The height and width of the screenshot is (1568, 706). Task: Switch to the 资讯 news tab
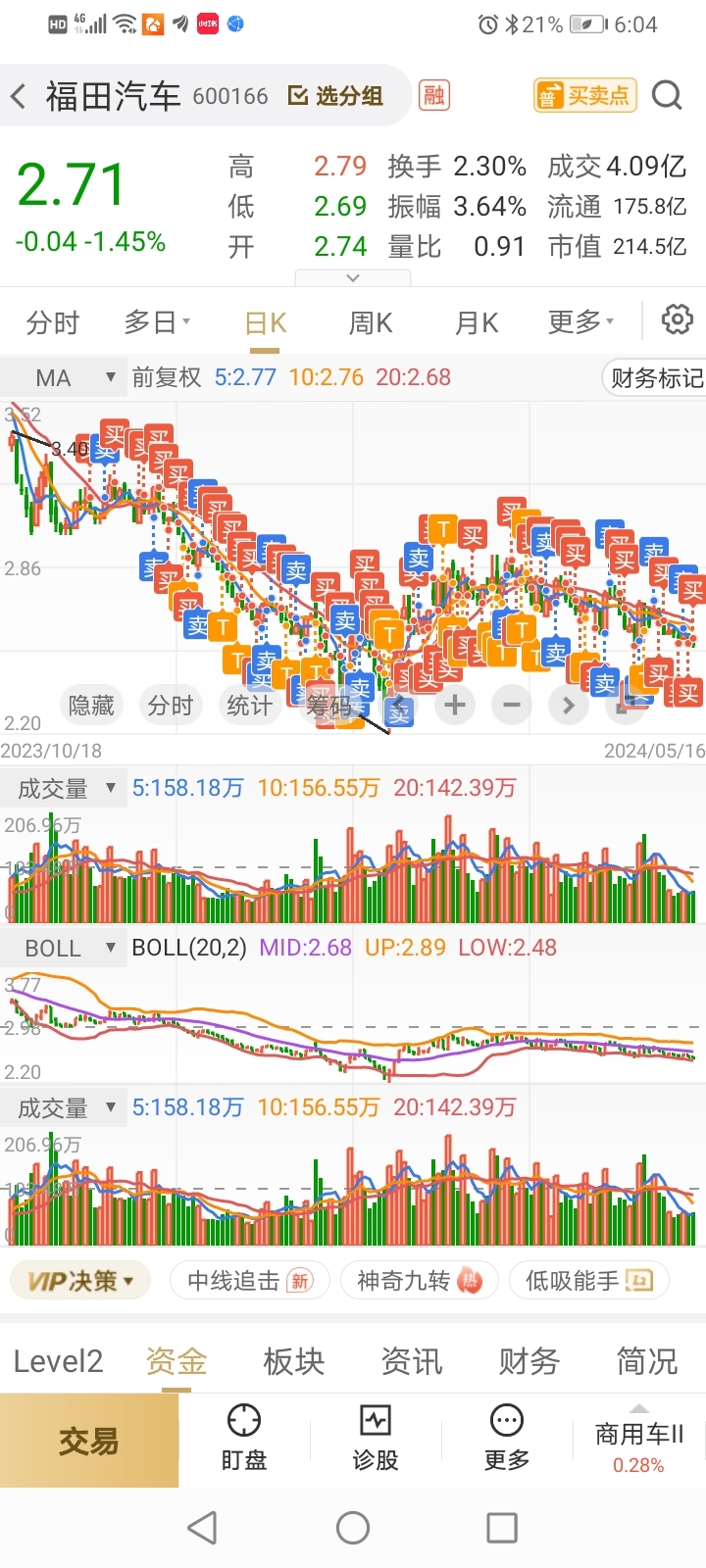(x=412, y=1361)
